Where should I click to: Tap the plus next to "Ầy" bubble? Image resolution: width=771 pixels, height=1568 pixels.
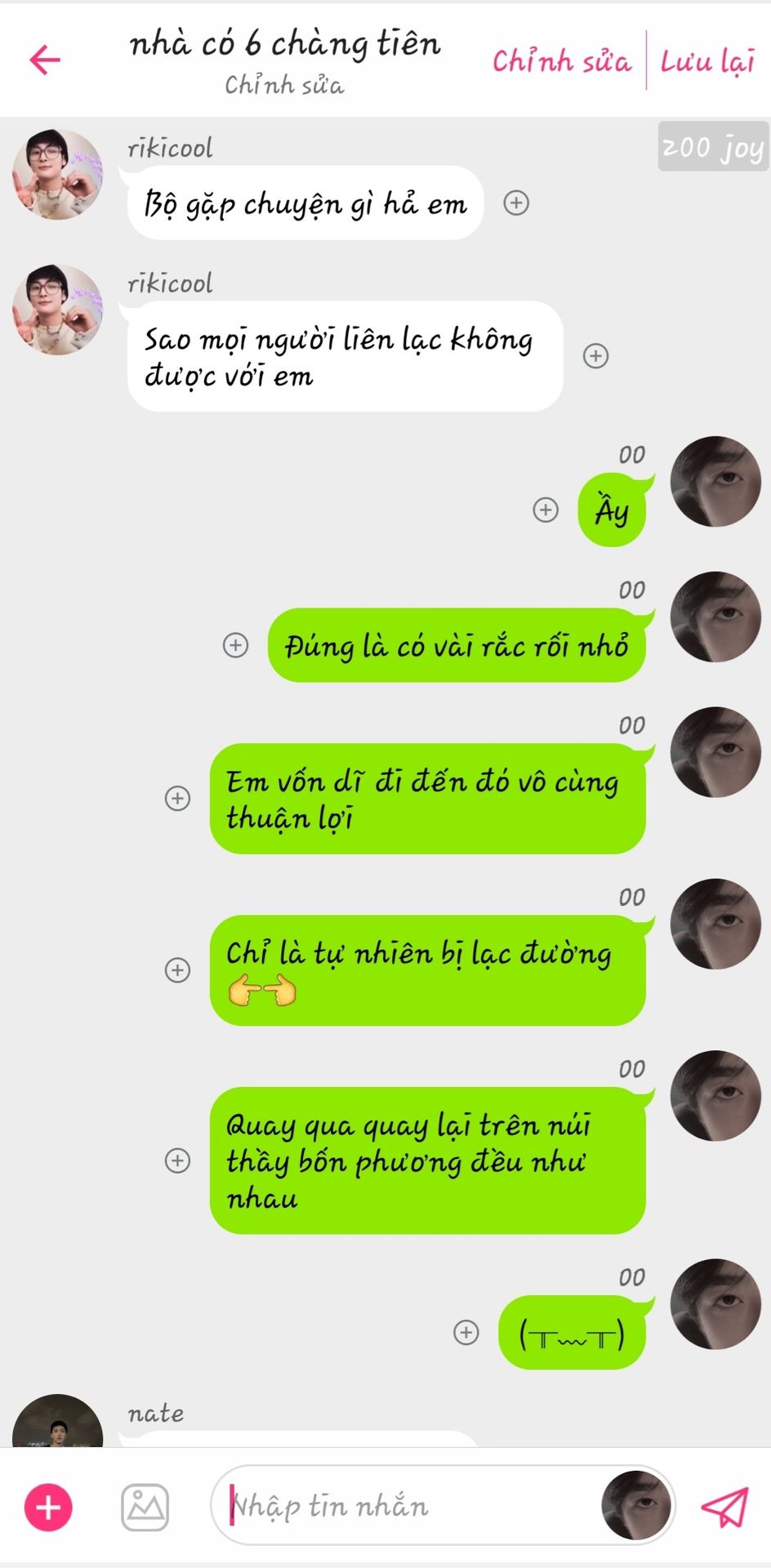pos(546,510)
